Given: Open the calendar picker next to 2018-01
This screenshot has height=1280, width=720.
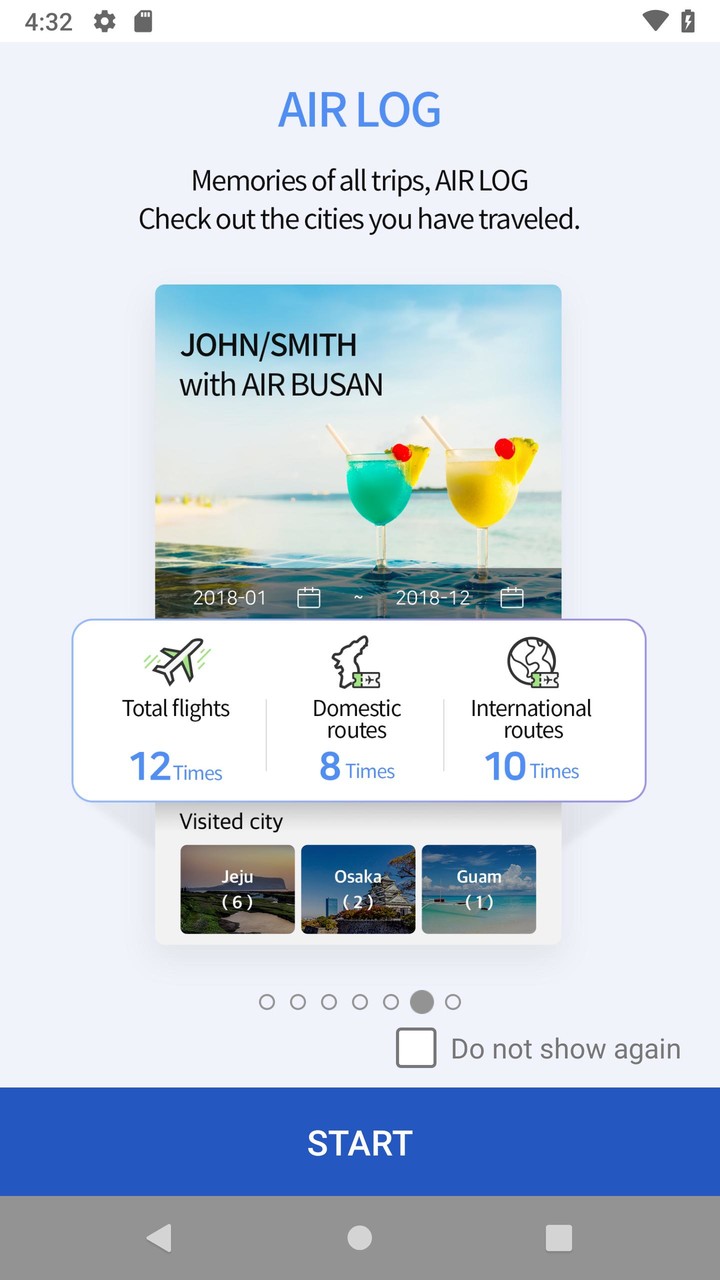Looking at the screenshot, I should coord(308,596).
